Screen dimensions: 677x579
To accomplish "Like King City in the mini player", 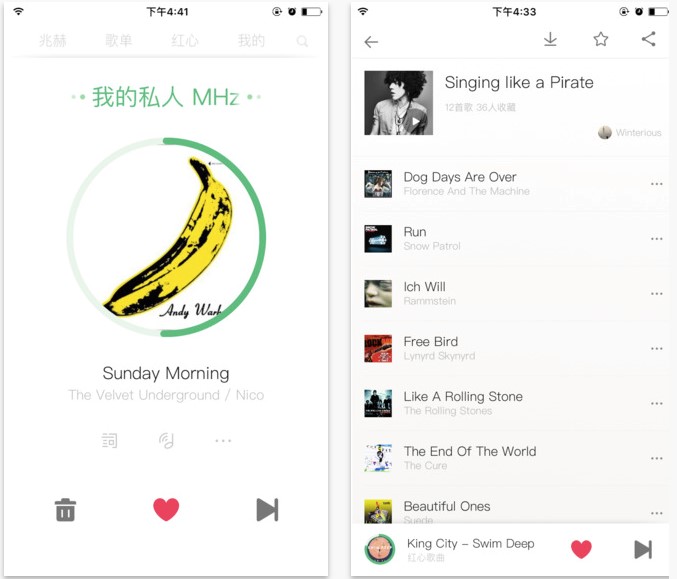I will (581, 549).
